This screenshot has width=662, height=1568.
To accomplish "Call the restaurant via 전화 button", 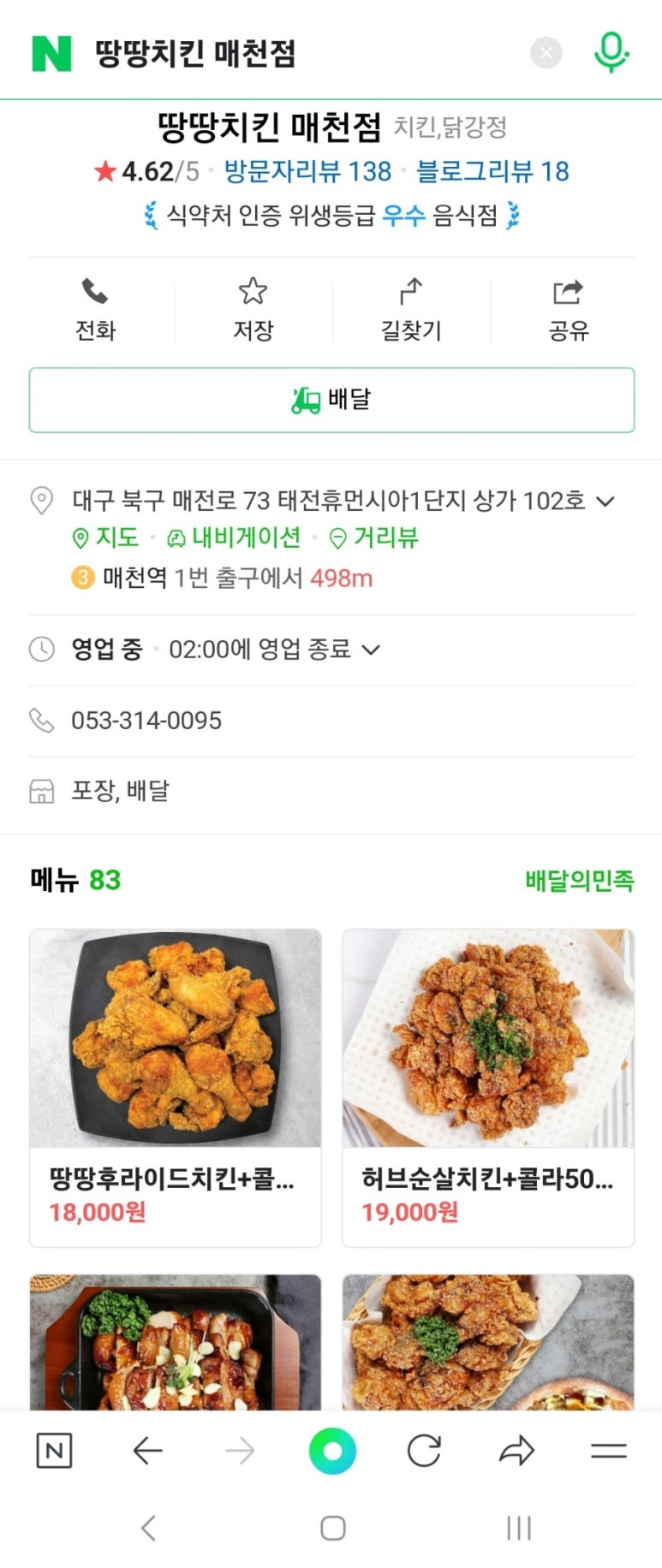I will [x=95, y=309].
